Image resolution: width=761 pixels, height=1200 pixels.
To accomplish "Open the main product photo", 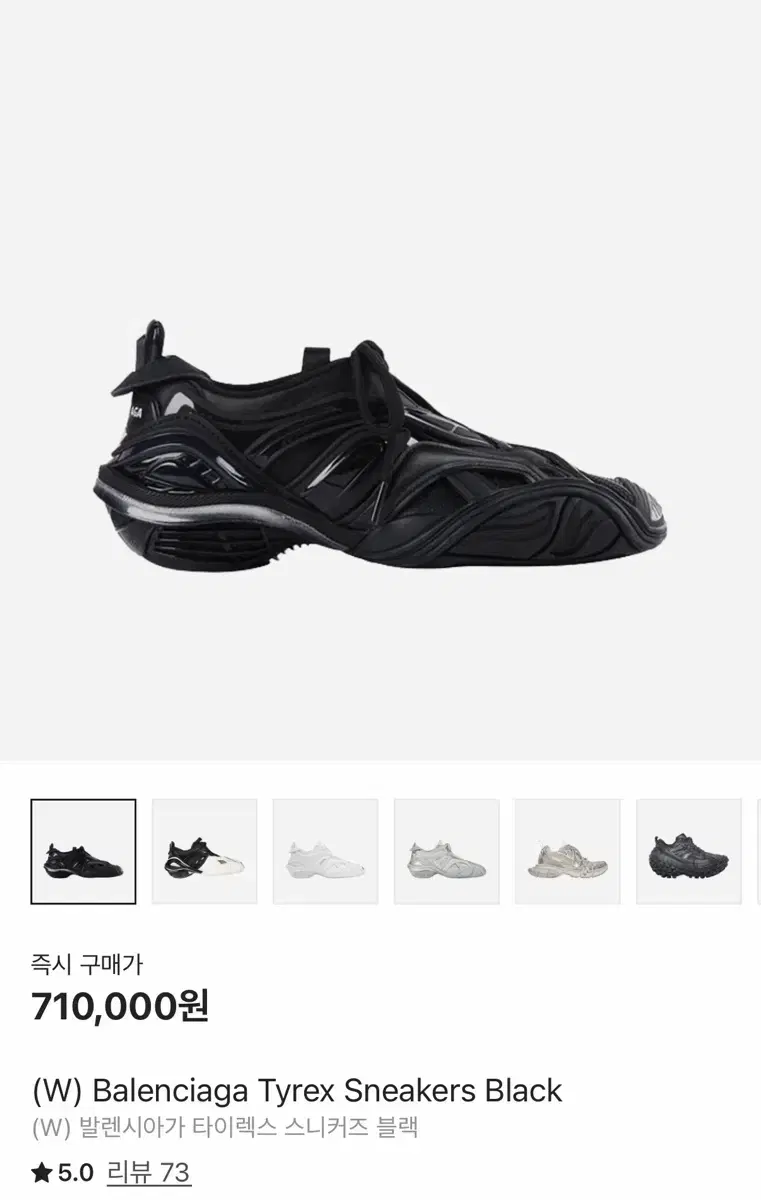I will (380, 450).
